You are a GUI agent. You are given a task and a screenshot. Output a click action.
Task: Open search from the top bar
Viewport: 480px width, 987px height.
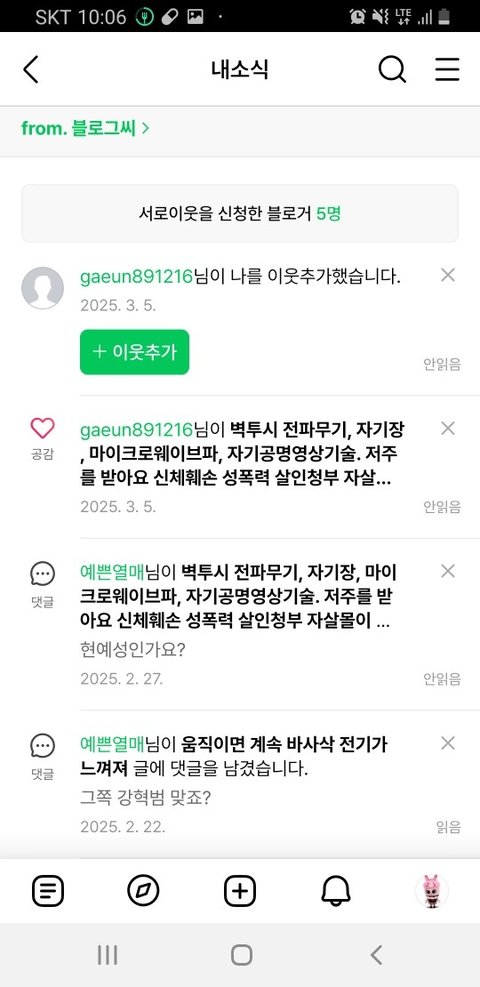pyautogui.click(x=392, y=69)
